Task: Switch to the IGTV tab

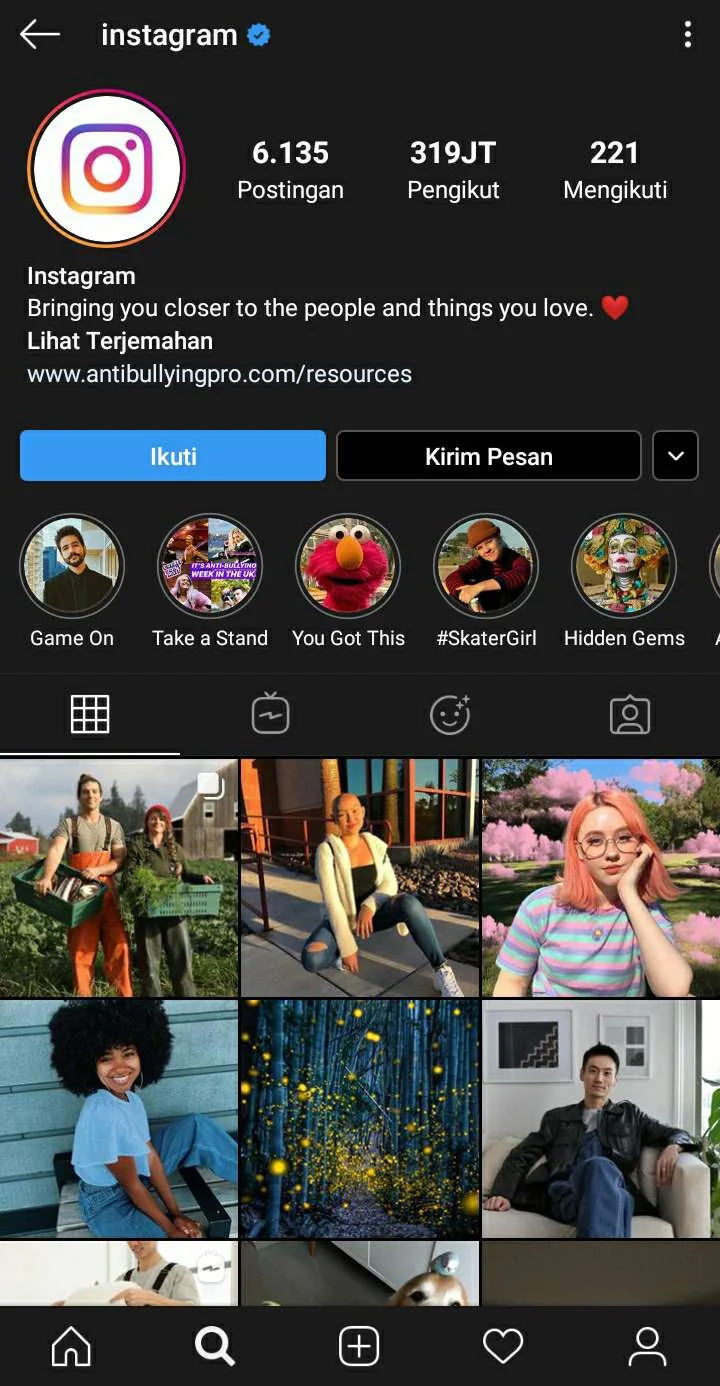Action: (270, 715)
